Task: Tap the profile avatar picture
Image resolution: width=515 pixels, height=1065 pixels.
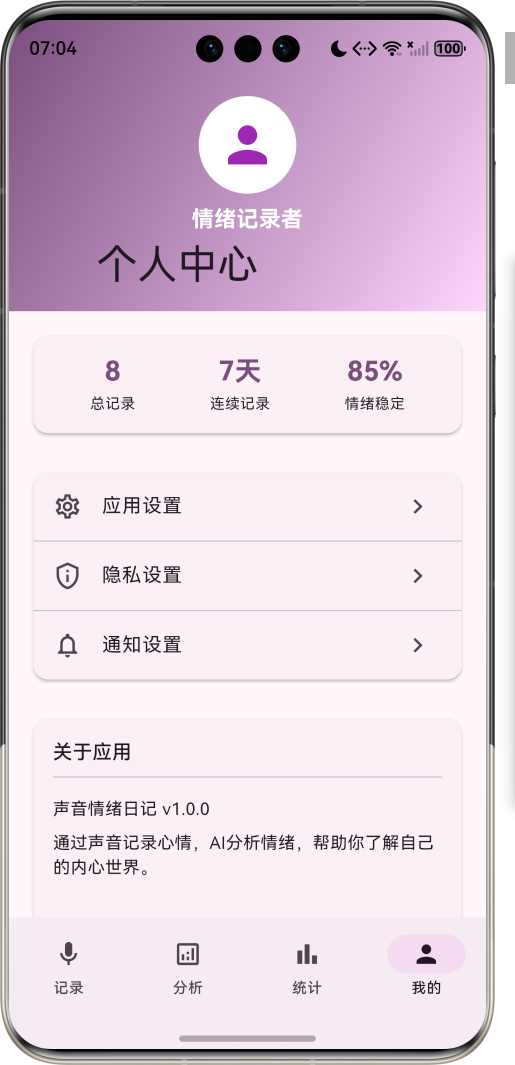Action: tap(247, 145)
